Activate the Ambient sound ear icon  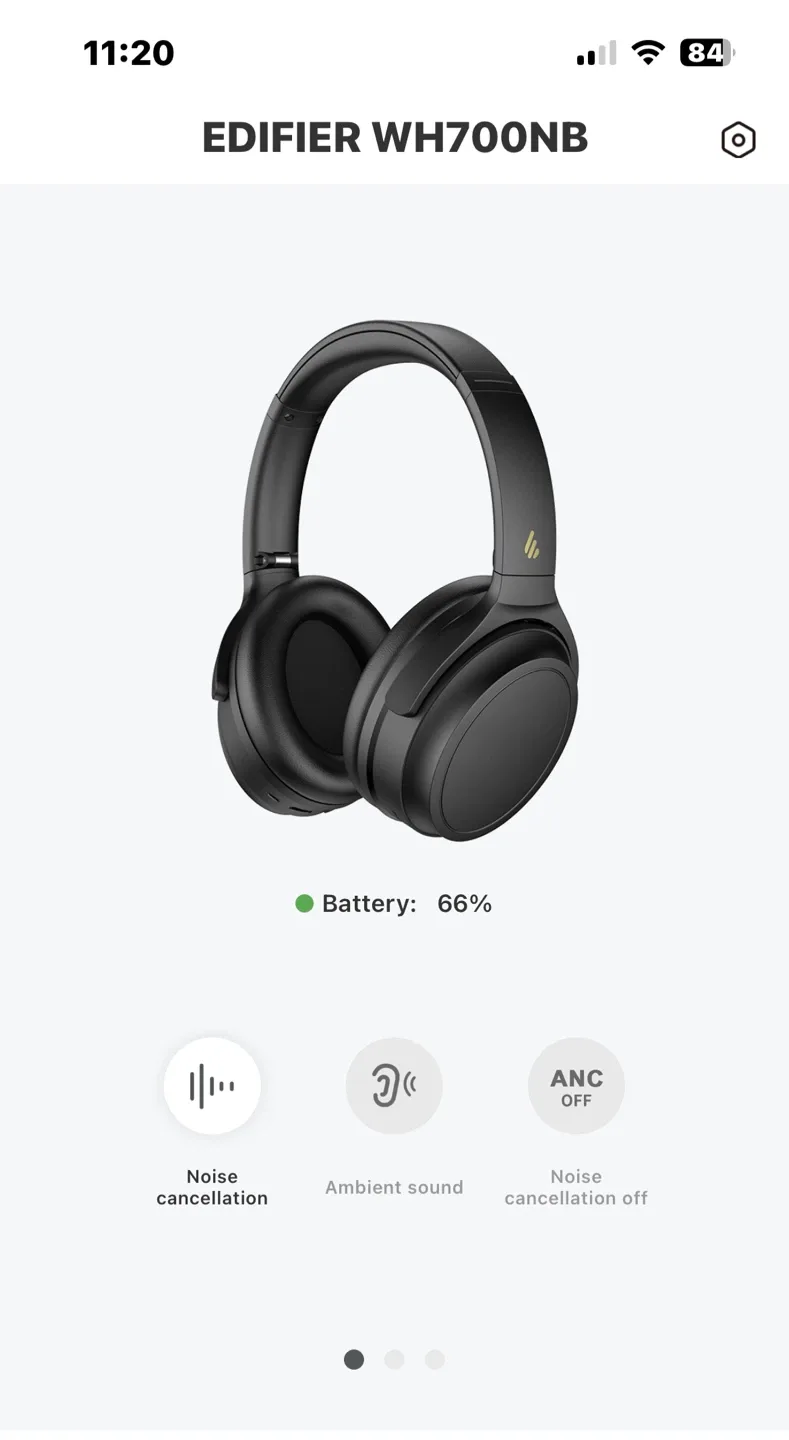tap(394, 1086)
